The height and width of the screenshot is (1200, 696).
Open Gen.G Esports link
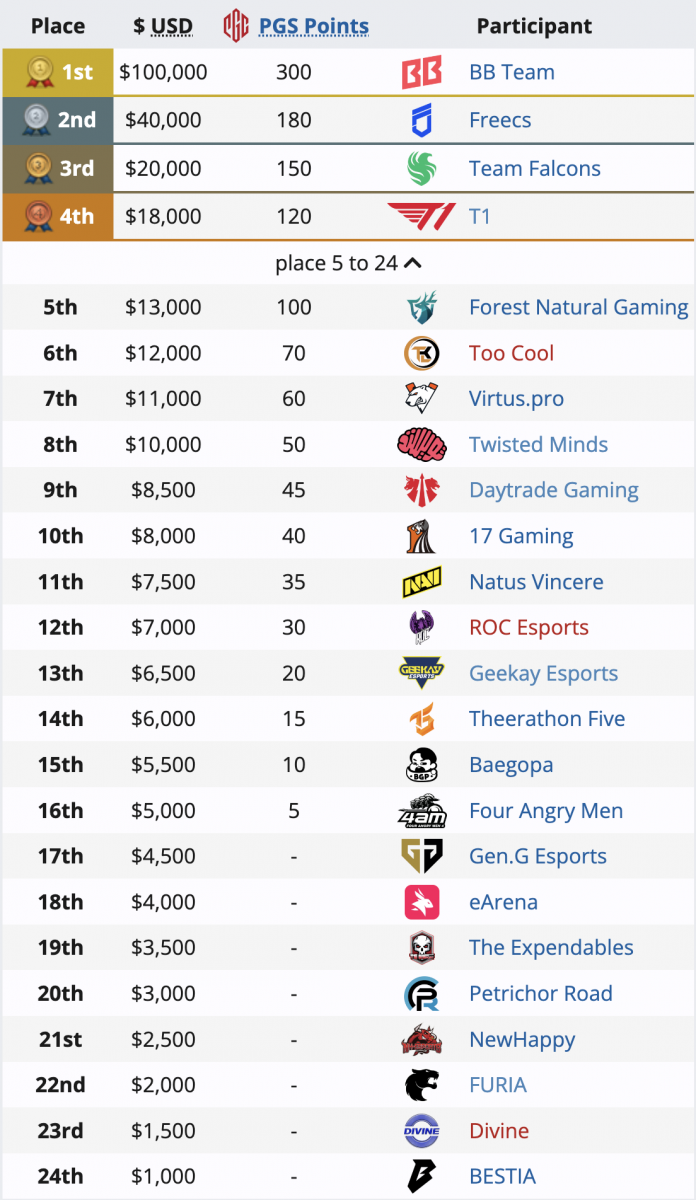(x=538, y=857)
